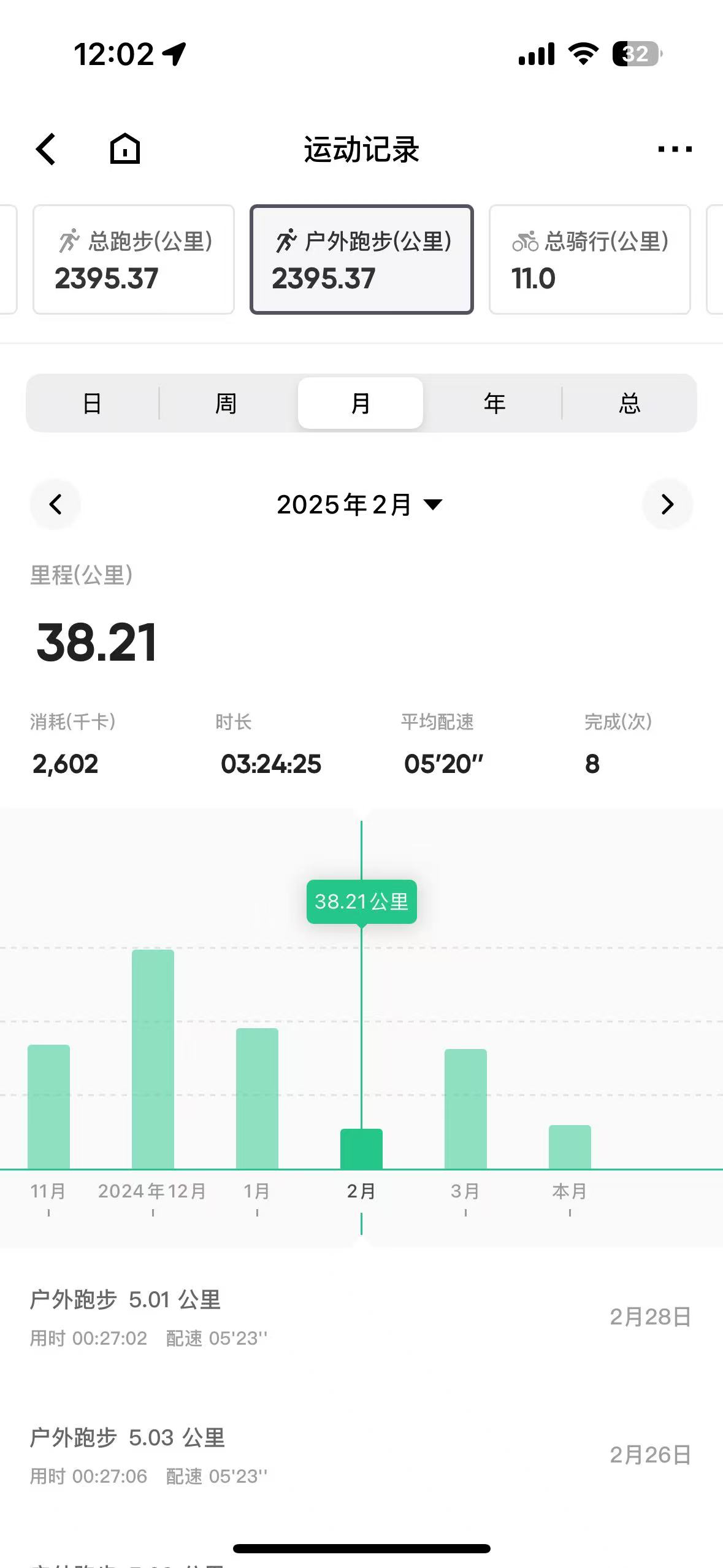Select the 1月 bar in chart
This screenshot has height=1568, width=723.
[257, 1098]
